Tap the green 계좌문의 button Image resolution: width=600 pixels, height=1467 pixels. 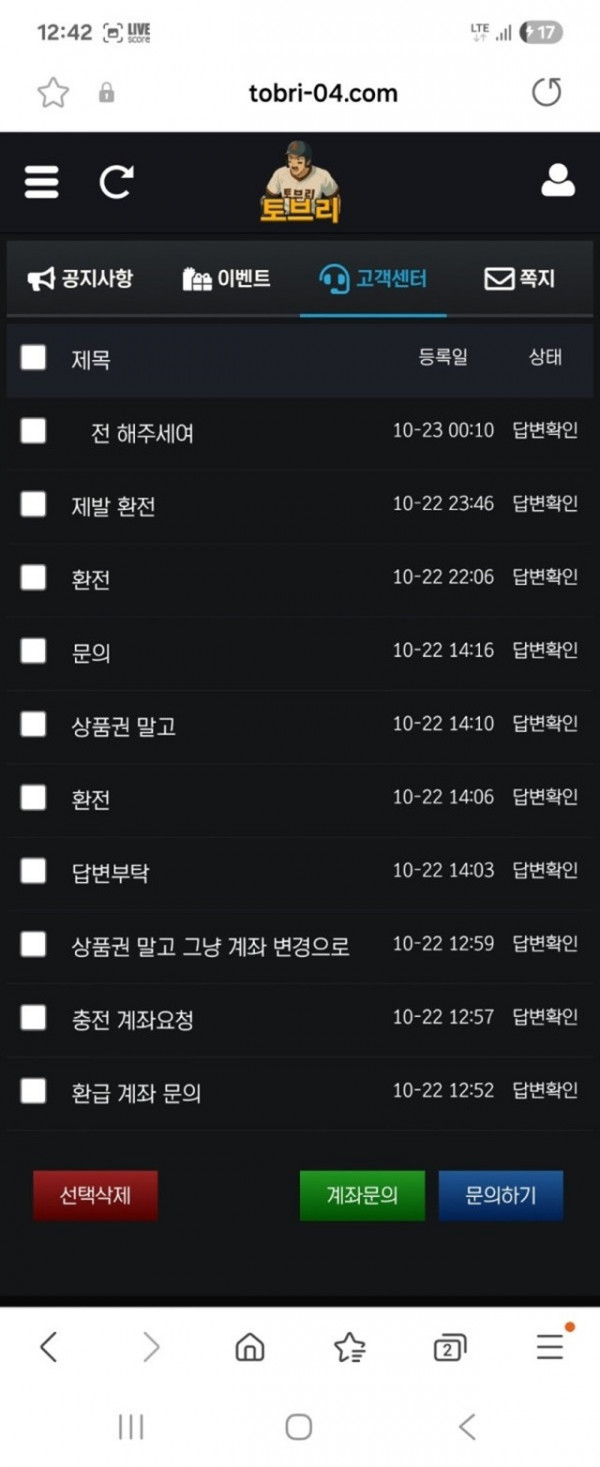tap(362, 1195)
